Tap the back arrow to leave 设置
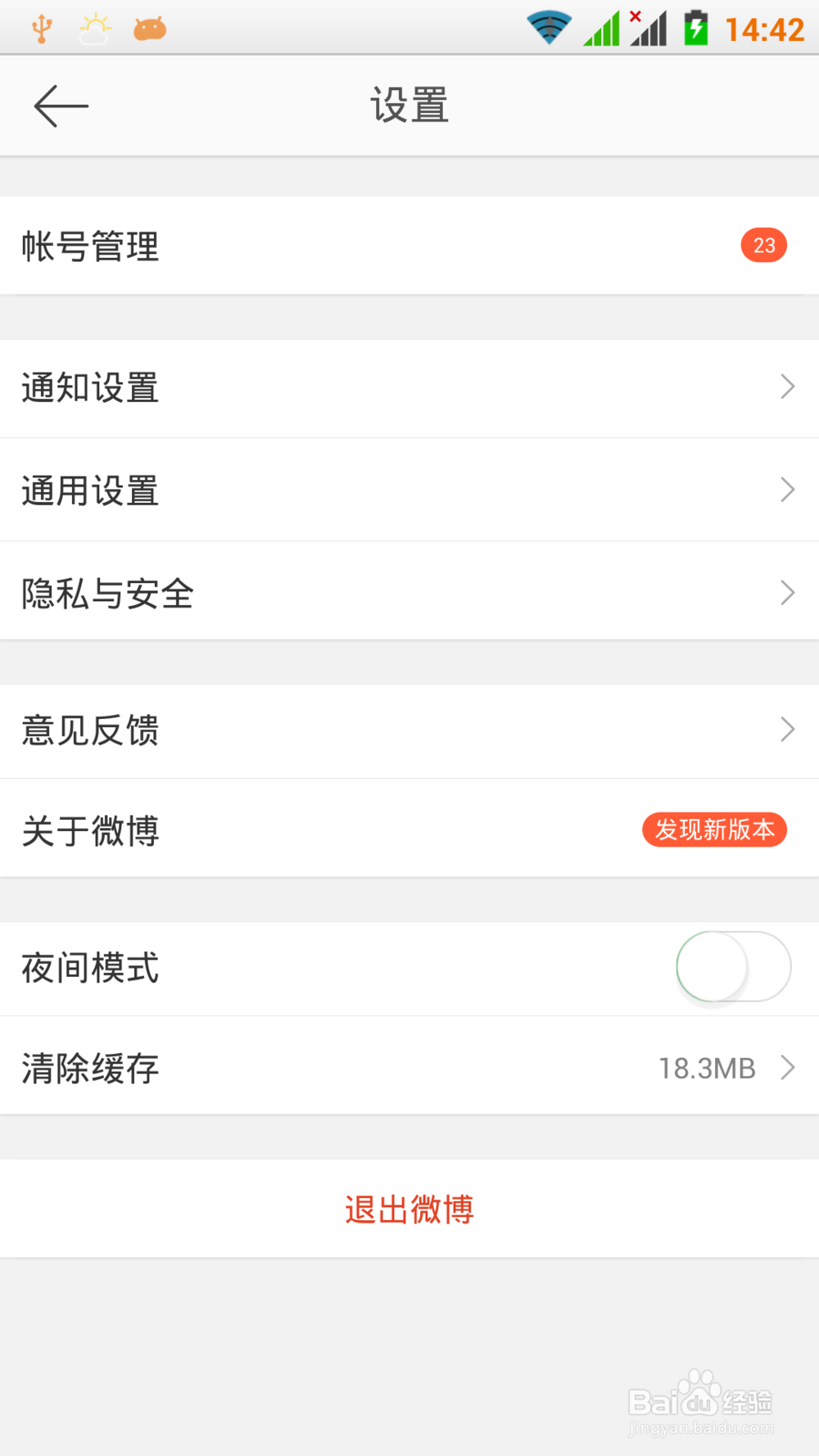 tap(60, 106)
